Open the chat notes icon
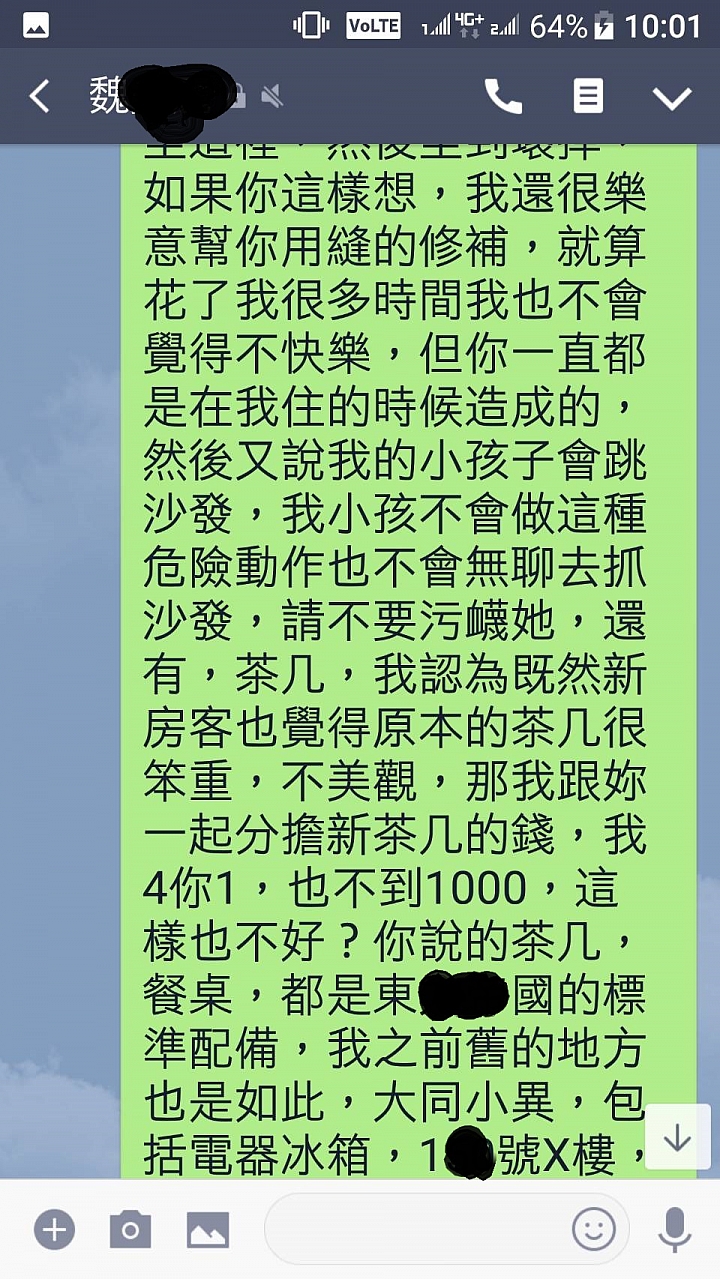The width and height of the screenshot is (720, 1279). click(588, 97)
